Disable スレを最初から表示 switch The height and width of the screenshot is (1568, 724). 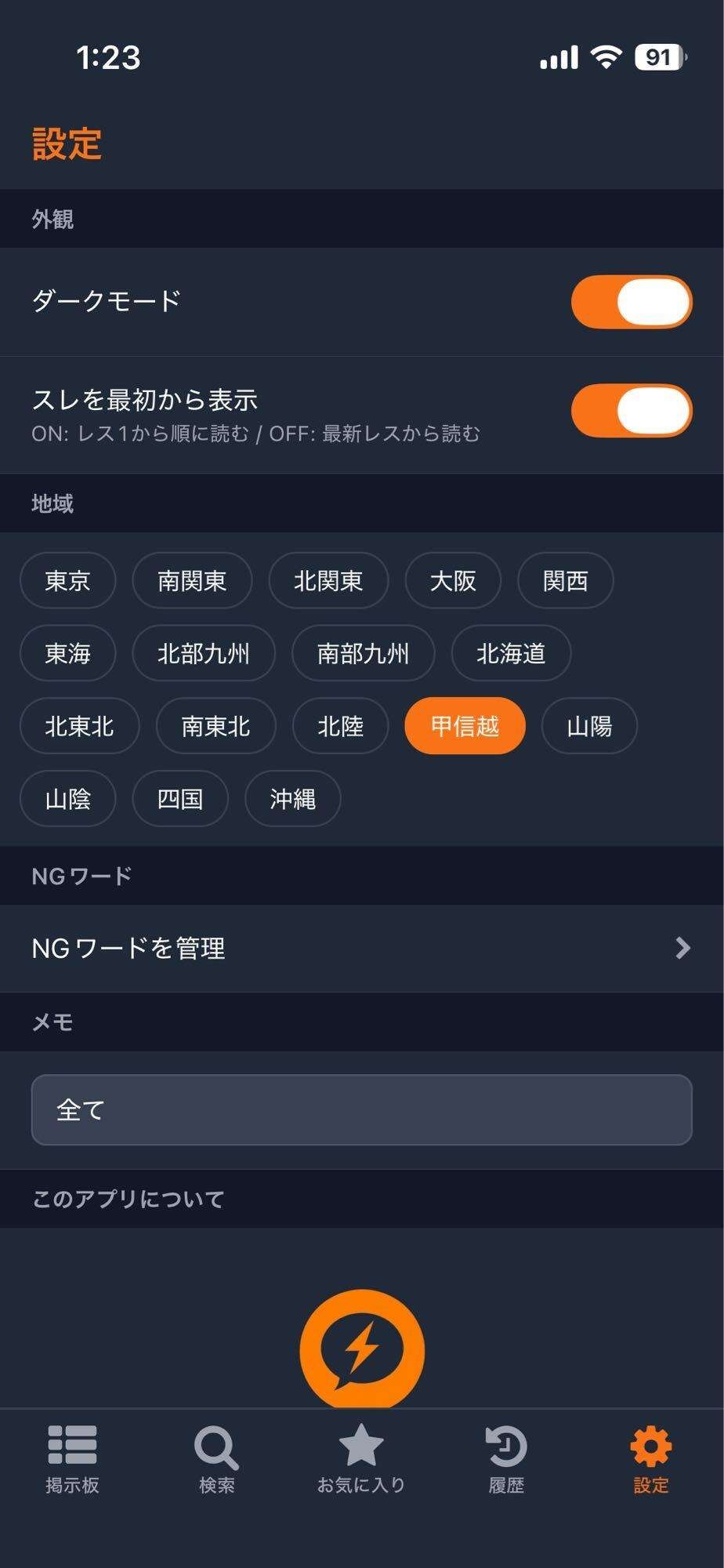click(x=631, y=411)
